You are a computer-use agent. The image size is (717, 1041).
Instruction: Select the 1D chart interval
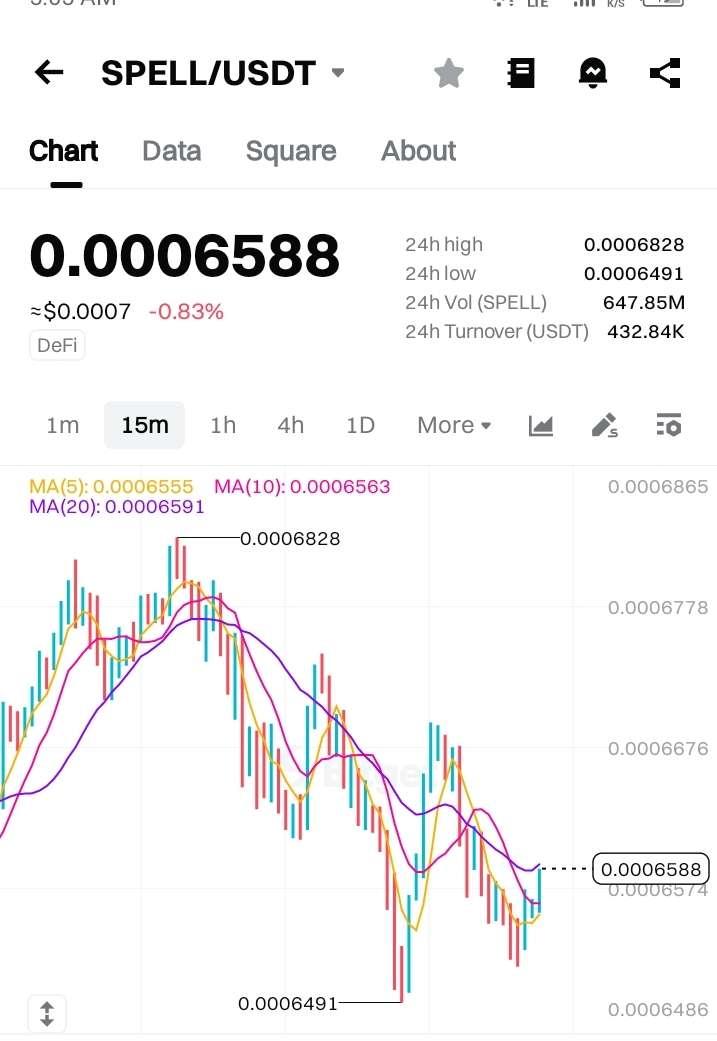(360, 425)
